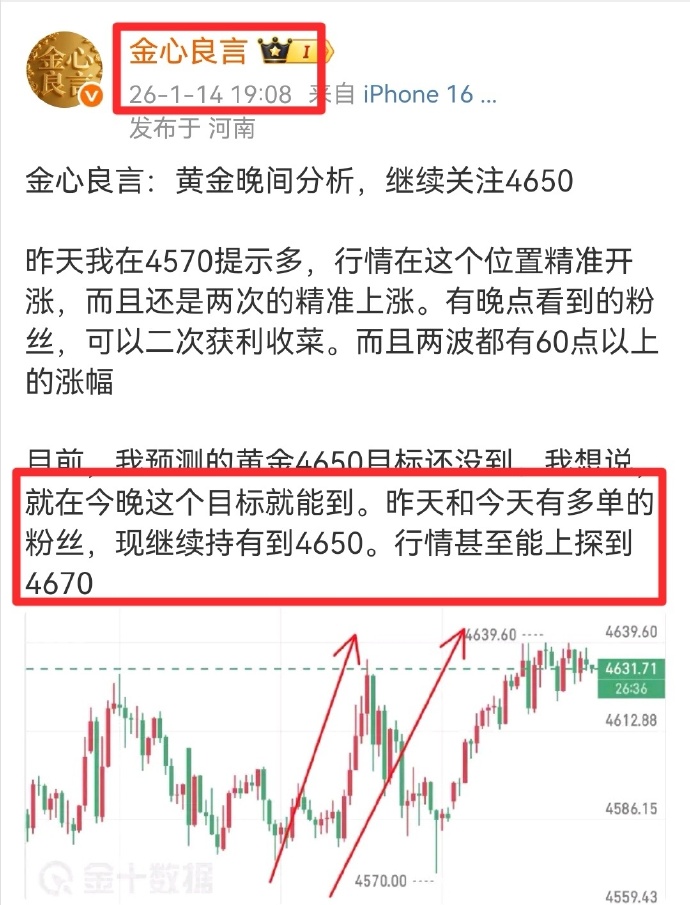View the gold price chart image
Viewport: 690px width, 905px height.
[x=345, y=760]
